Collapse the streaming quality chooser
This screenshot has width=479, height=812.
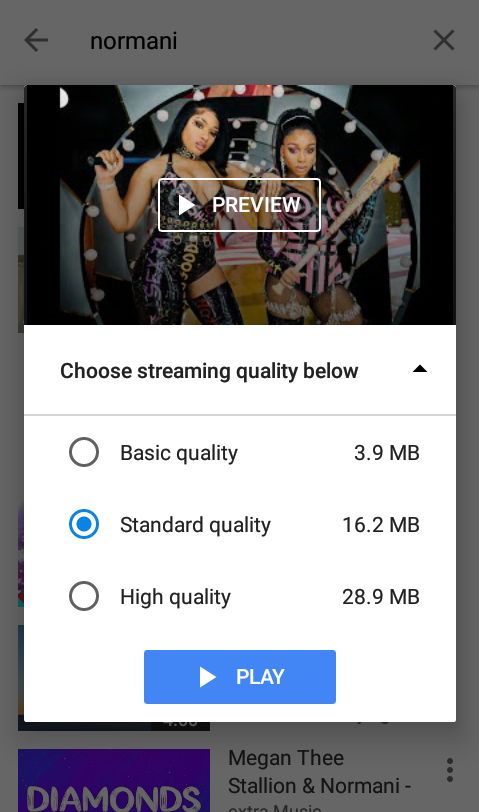click(420, 369)
